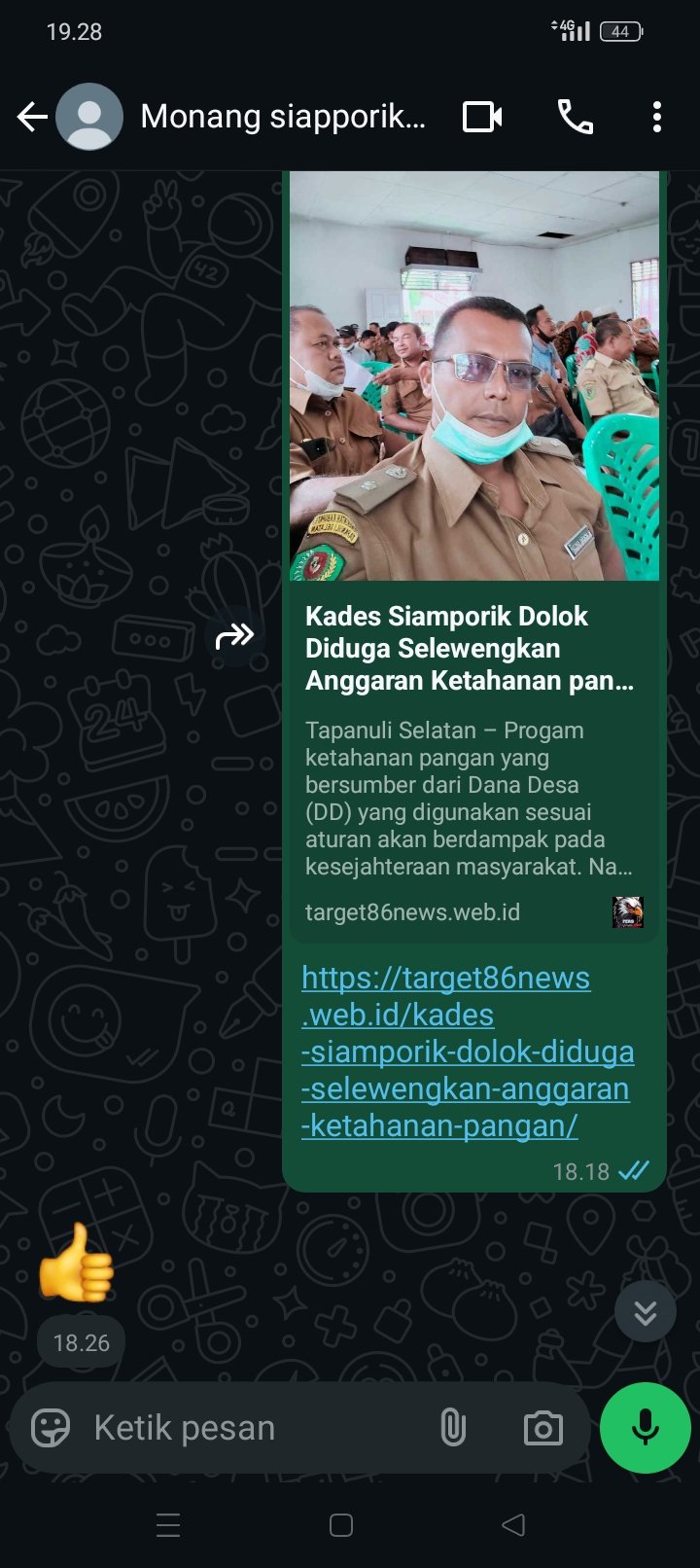Viewport: 700px width, 1568px height.
Task: Start a video call with Monang
Action: 481,118
